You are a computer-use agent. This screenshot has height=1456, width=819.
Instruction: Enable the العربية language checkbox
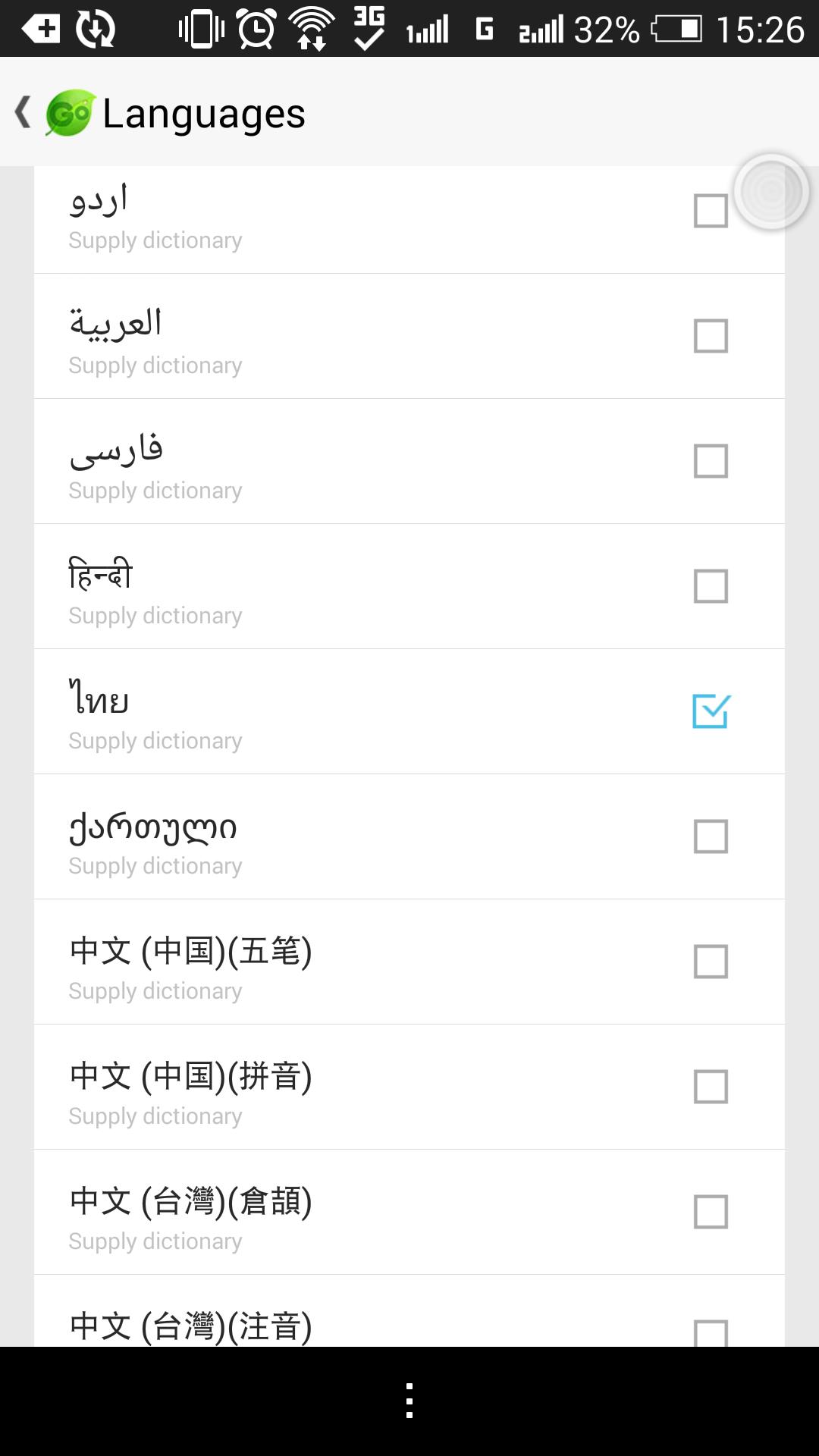coord(708,336)
